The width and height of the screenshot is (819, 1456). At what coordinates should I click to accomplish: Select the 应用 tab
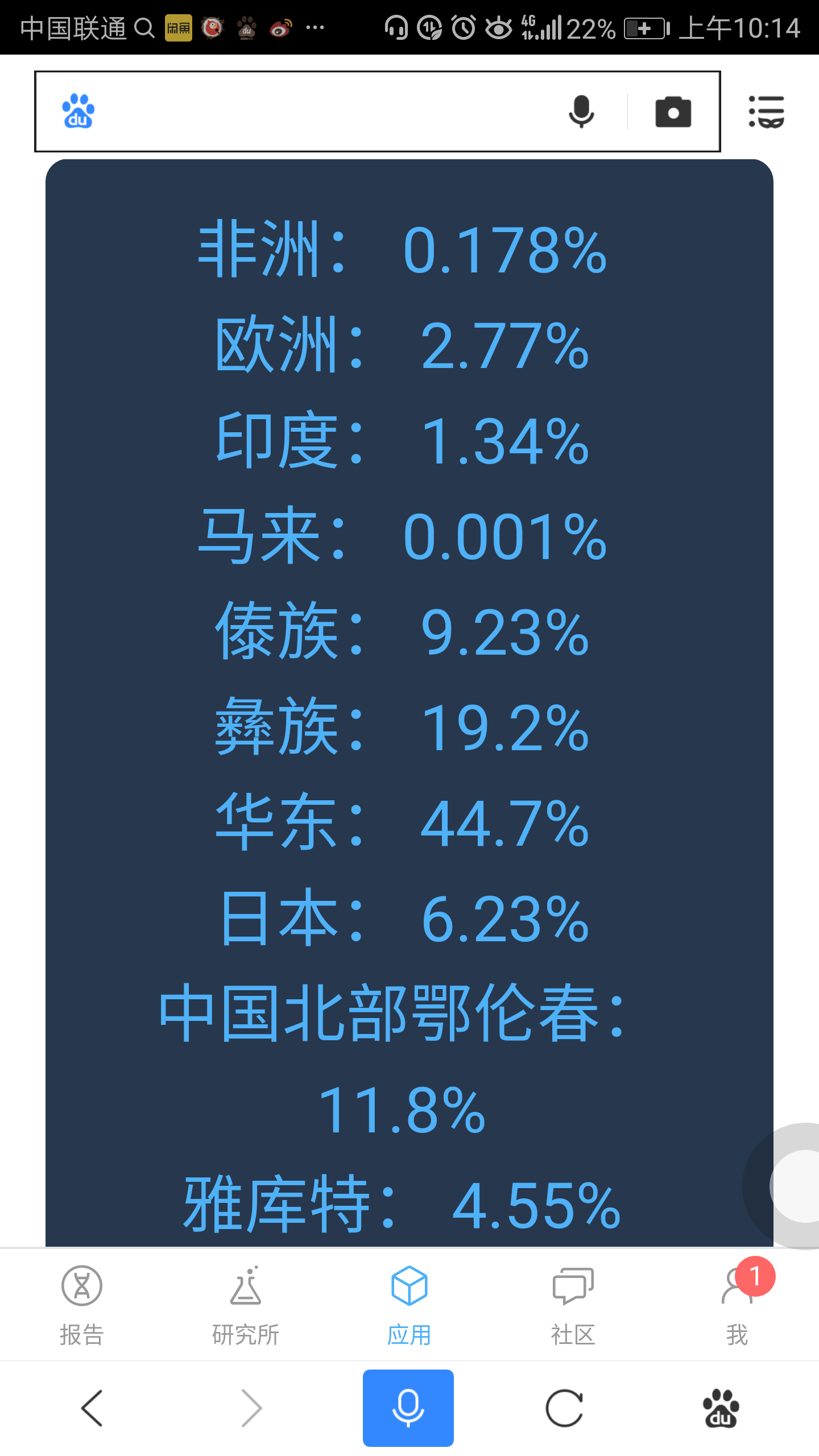(409, 1306)
